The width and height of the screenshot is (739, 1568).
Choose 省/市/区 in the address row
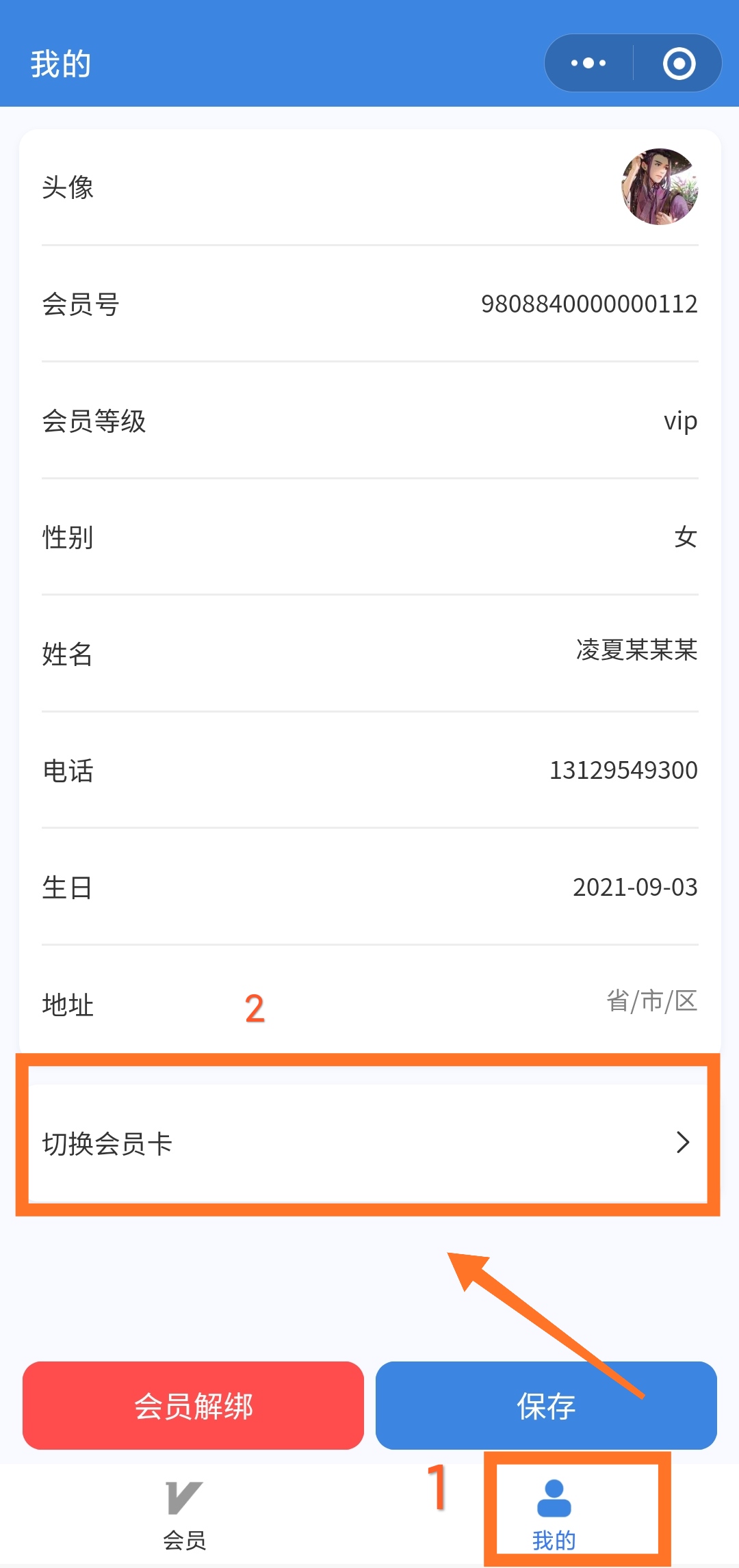point(651,1001)
